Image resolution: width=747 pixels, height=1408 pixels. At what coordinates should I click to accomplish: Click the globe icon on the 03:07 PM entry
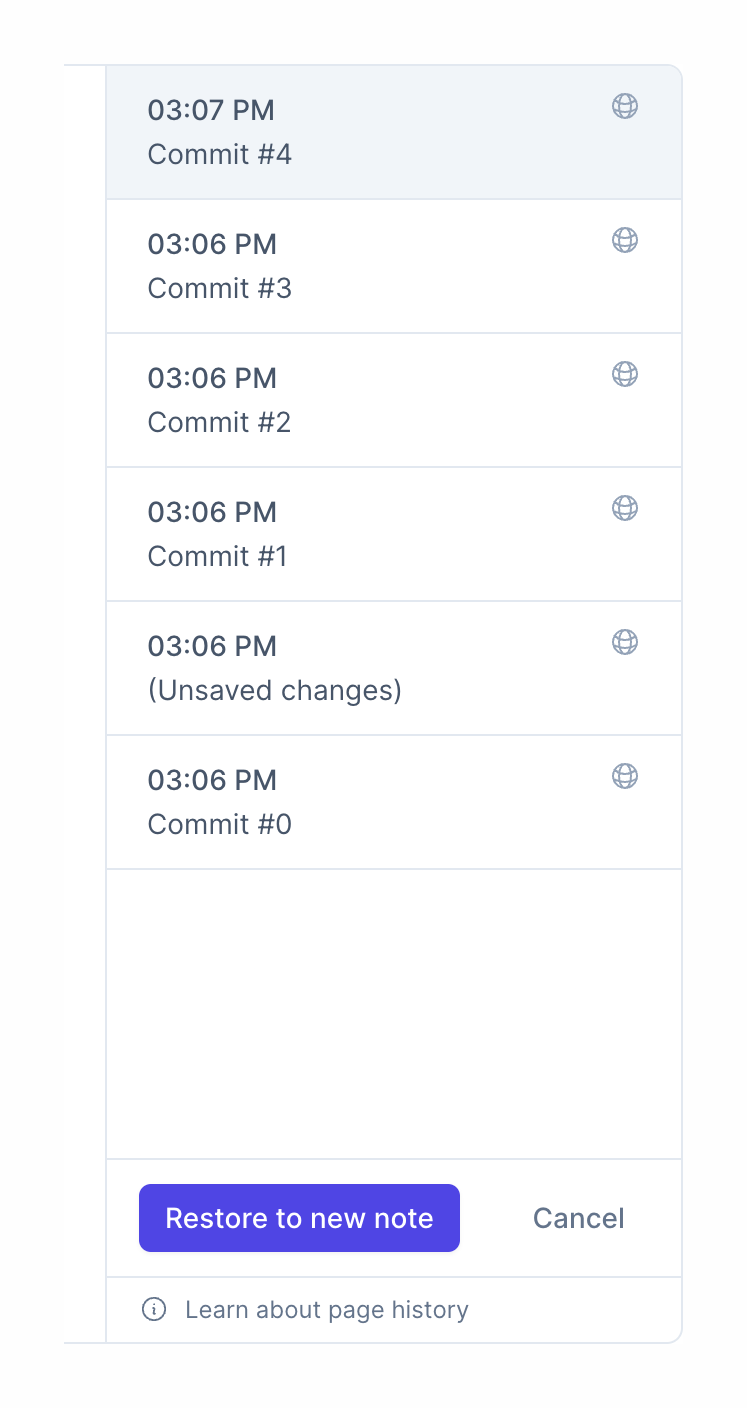pyautogui.click(x=625, y=106)
